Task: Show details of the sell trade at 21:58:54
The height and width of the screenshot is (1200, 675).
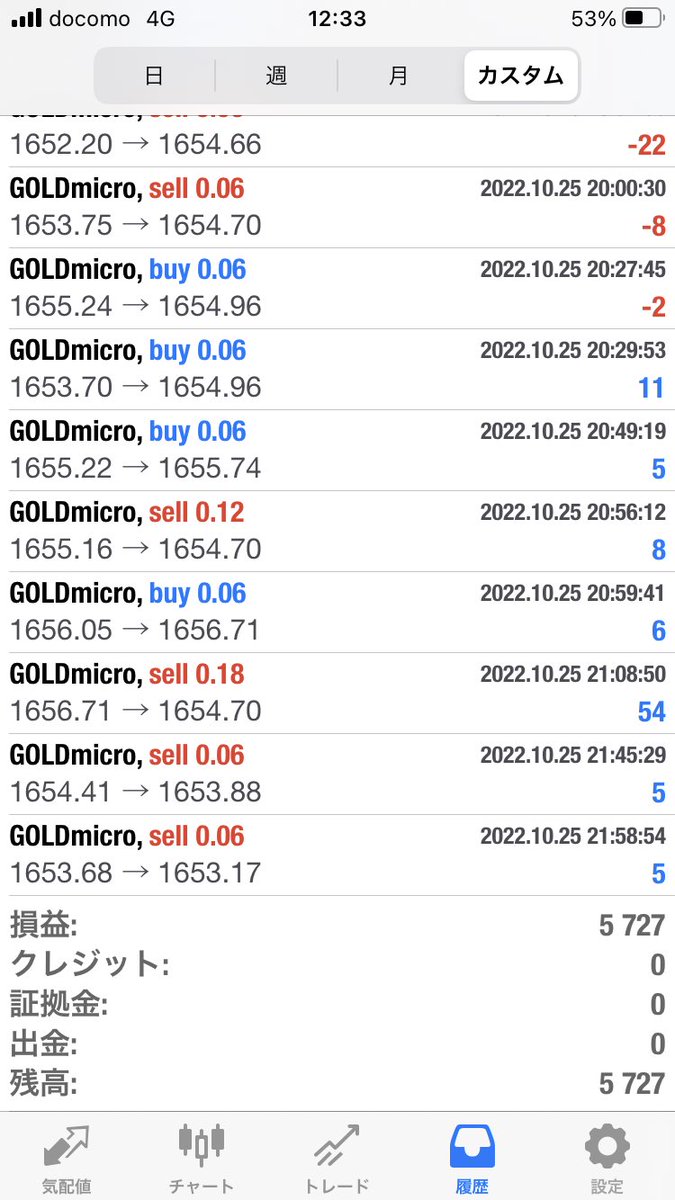Action: pos(337,855)
